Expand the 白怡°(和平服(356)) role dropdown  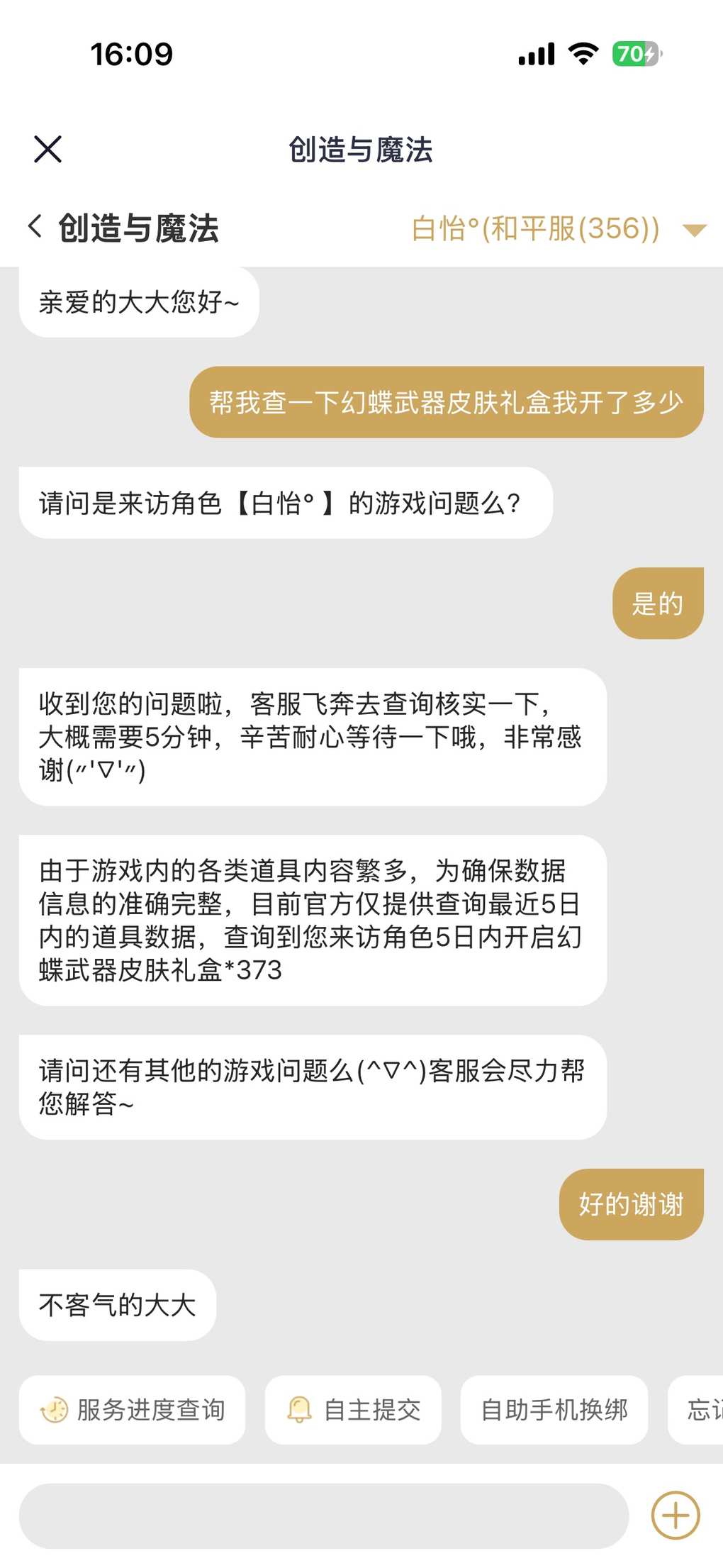point(694,229)
